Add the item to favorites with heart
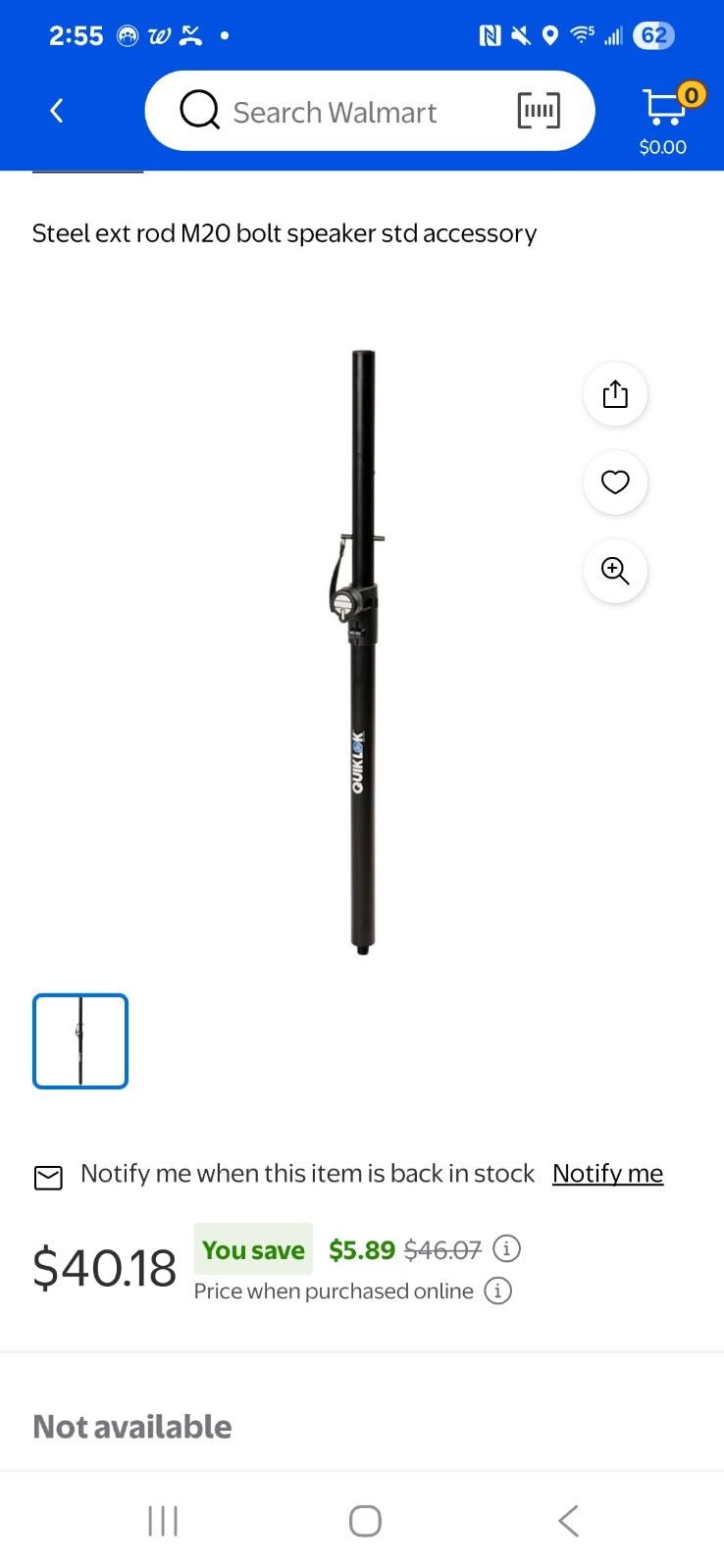The width and height of the screenshot is (724, 1568). (615, 482)
